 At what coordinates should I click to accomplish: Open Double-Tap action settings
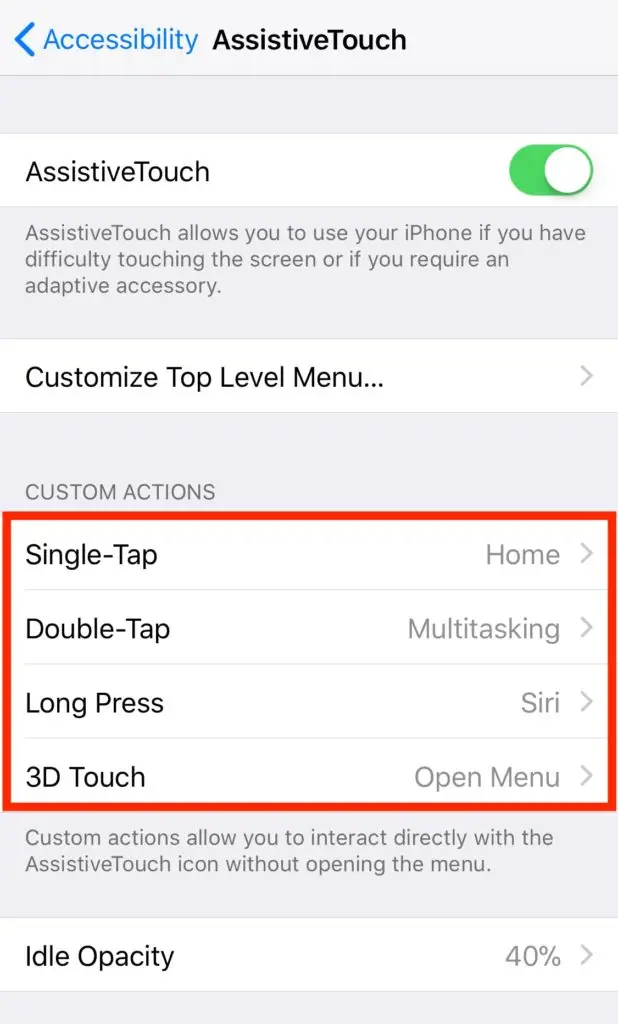point(308,628)
